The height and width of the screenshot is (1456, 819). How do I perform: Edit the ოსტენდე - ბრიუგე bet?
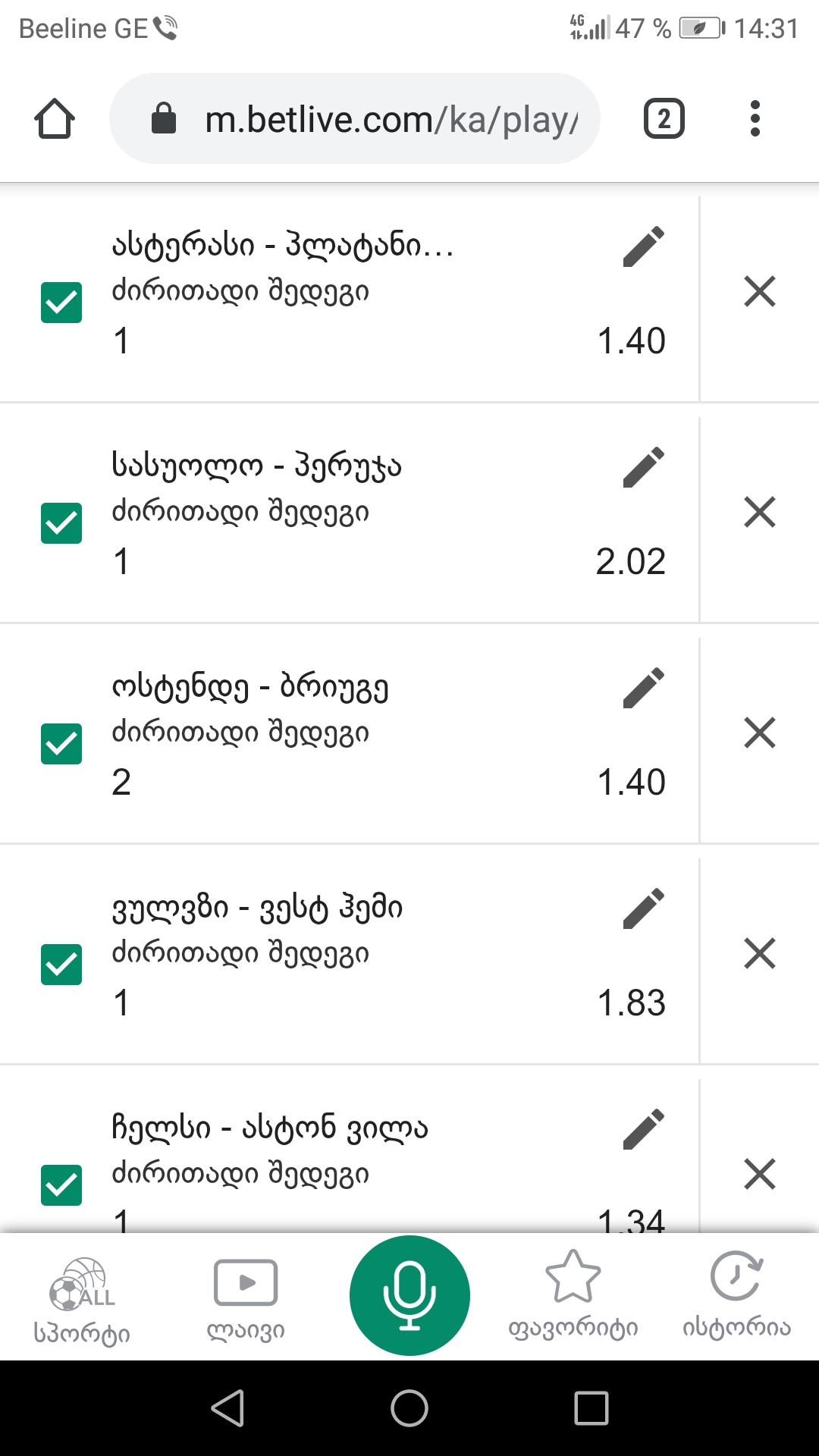point(644,688)
